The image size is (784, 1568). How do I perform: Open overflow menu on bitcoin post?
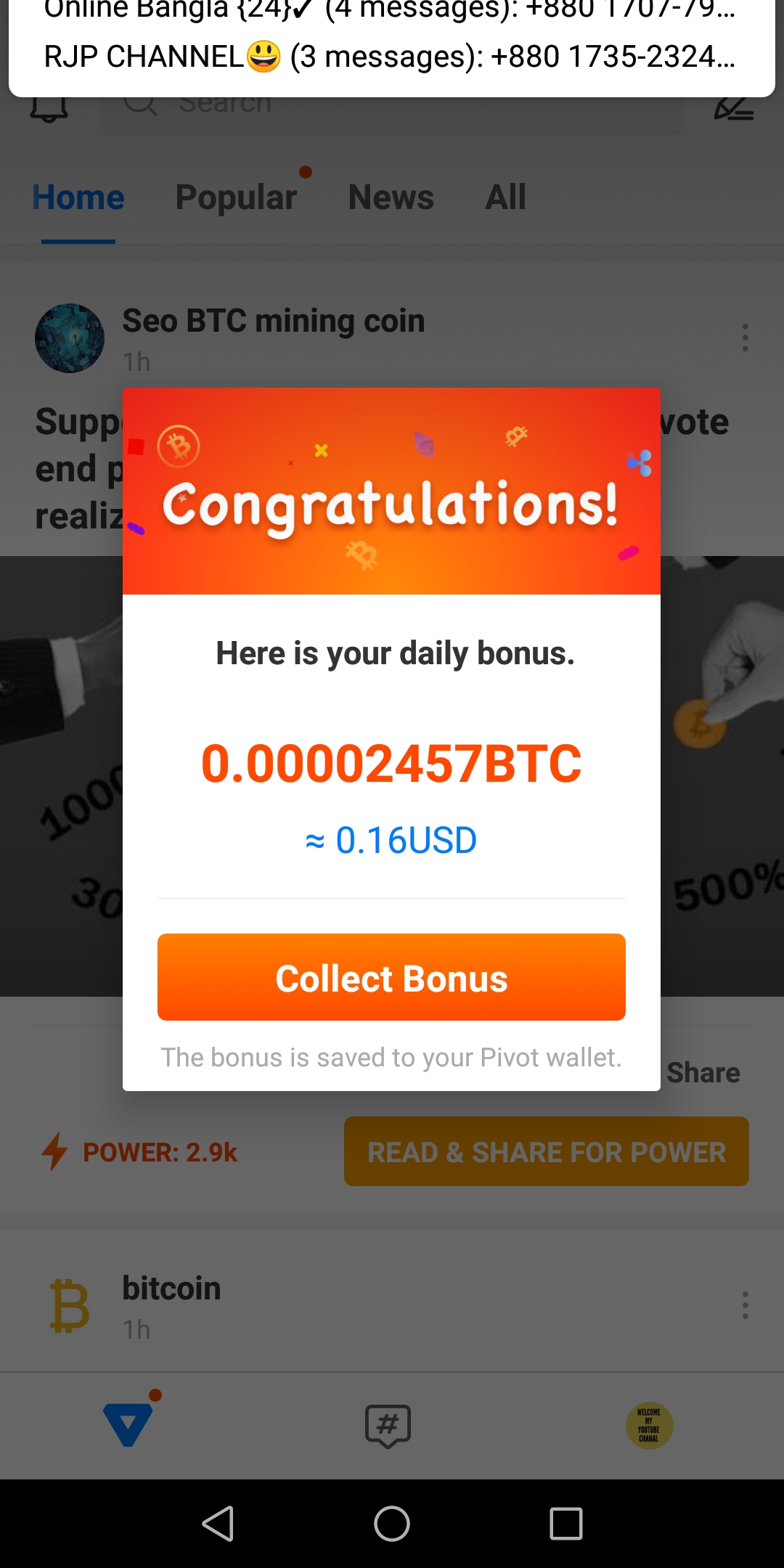[745, 1305]
